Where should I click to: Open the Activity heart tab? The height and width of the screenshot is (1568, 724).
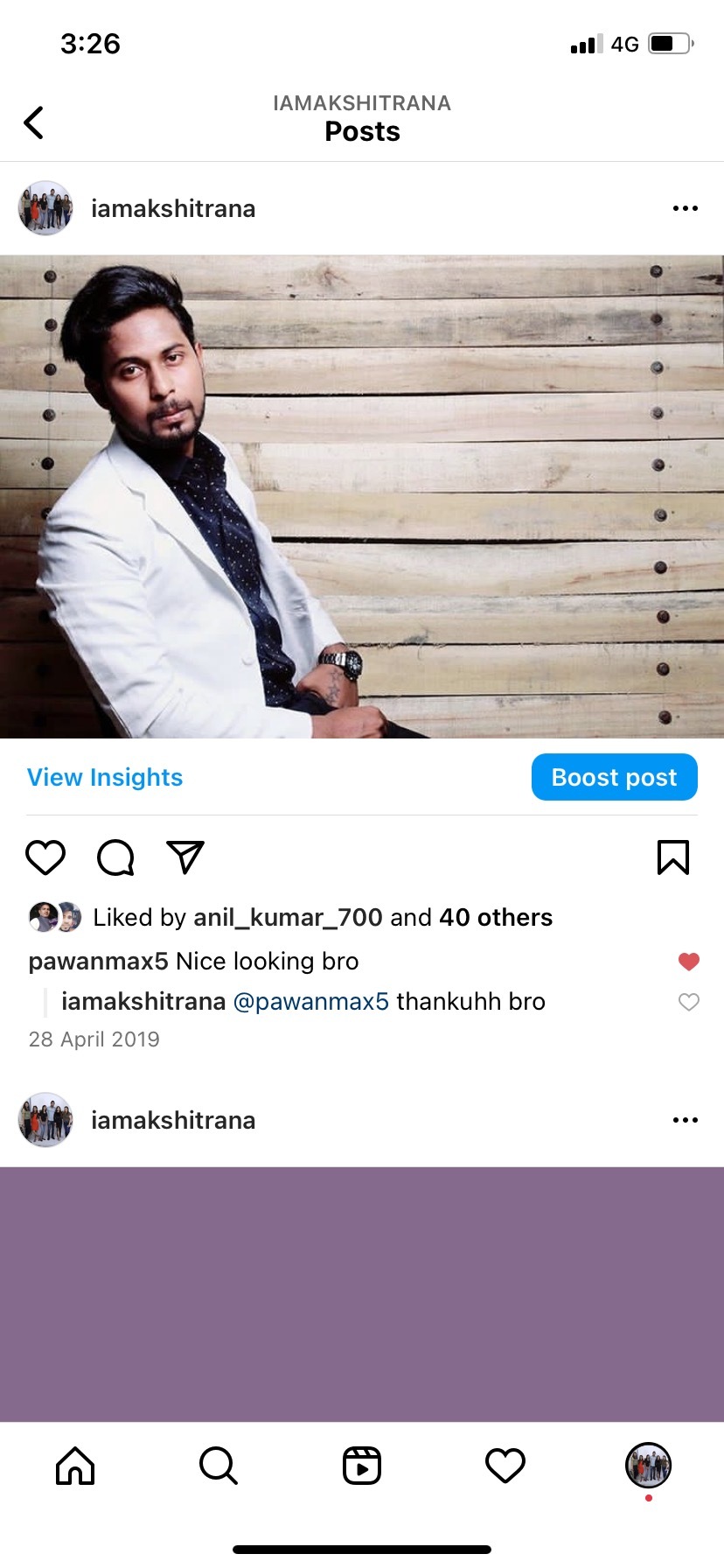tap(505, 1466)
